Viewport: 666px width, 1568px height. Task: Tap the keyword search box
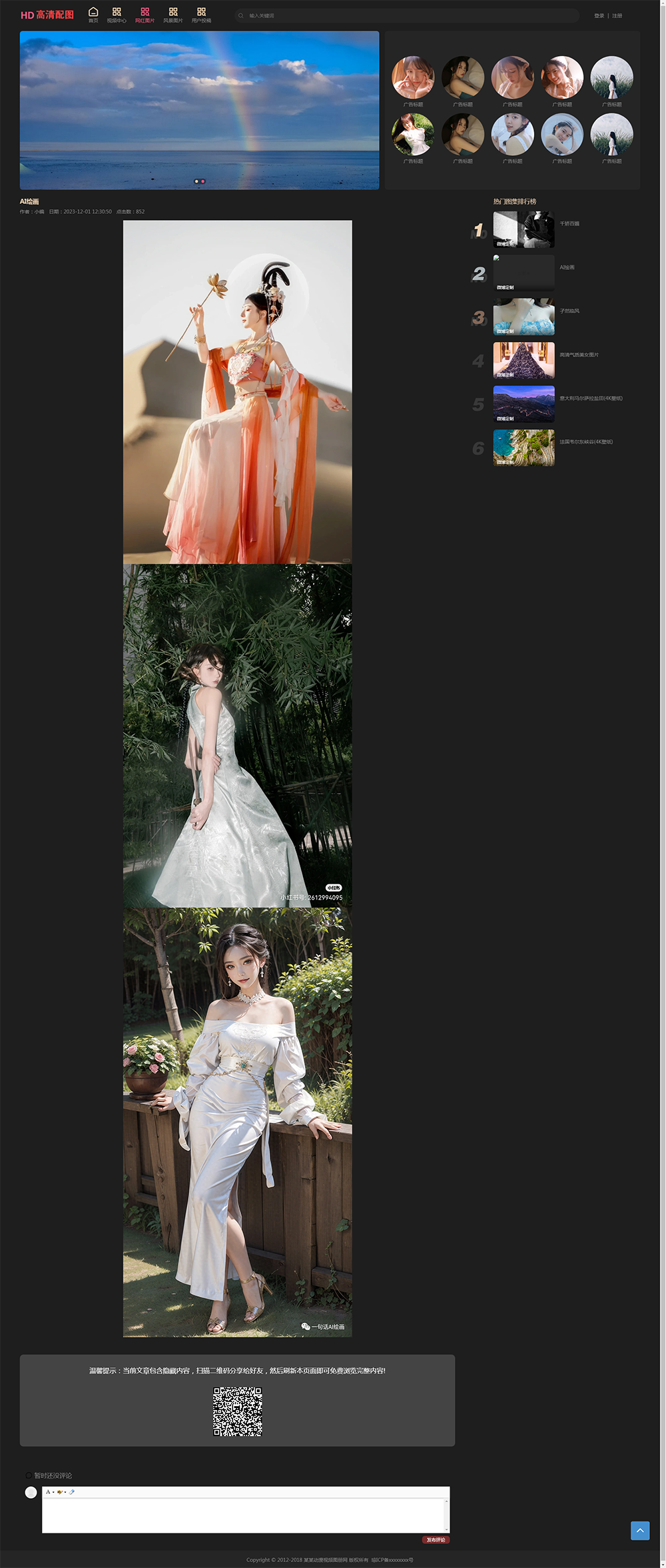pyautogui.click(x=406, y=15)
